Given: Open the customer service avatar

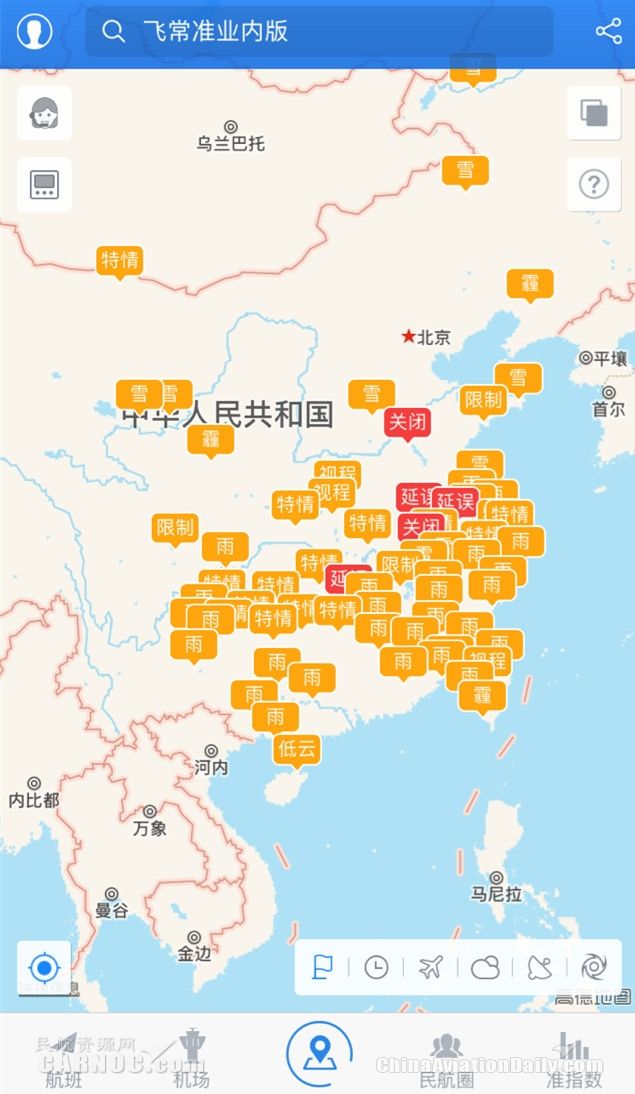Looking at the screenshot, I should [44, 112].
